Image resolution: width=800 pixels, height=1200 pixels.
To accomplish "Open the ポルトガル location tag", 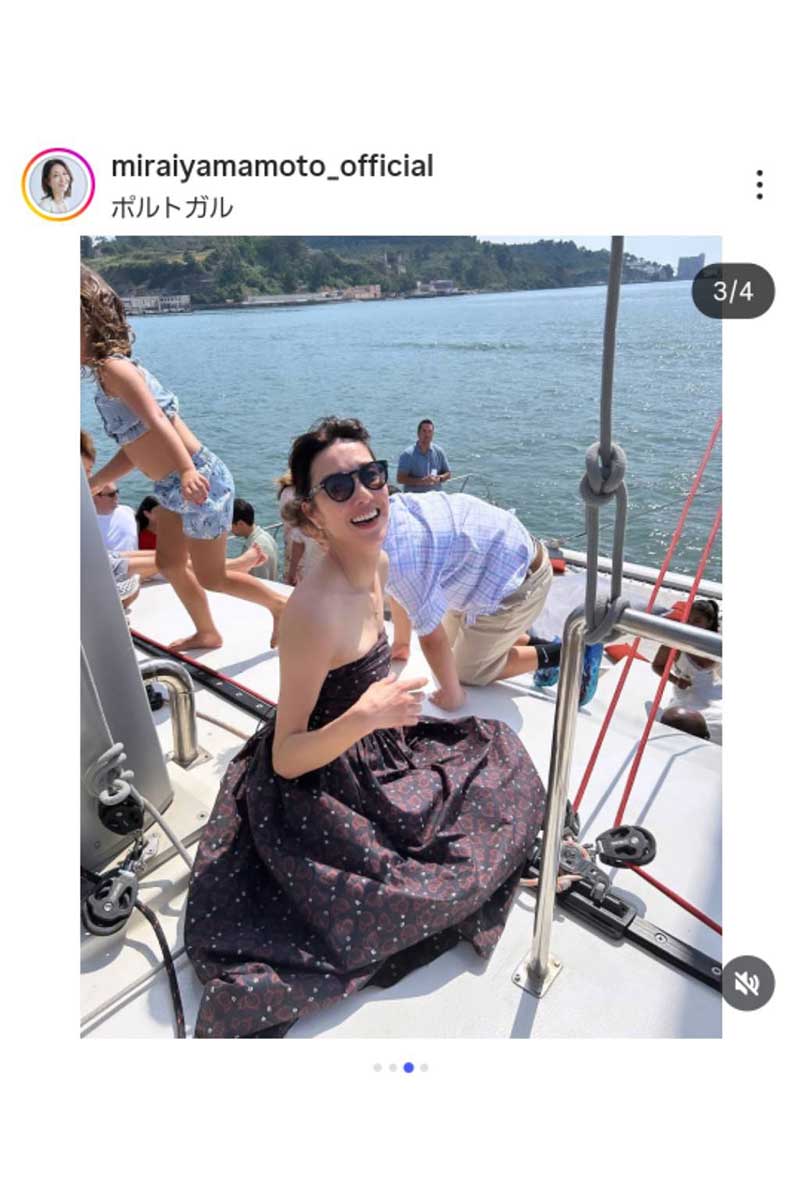I will [172, 208].
